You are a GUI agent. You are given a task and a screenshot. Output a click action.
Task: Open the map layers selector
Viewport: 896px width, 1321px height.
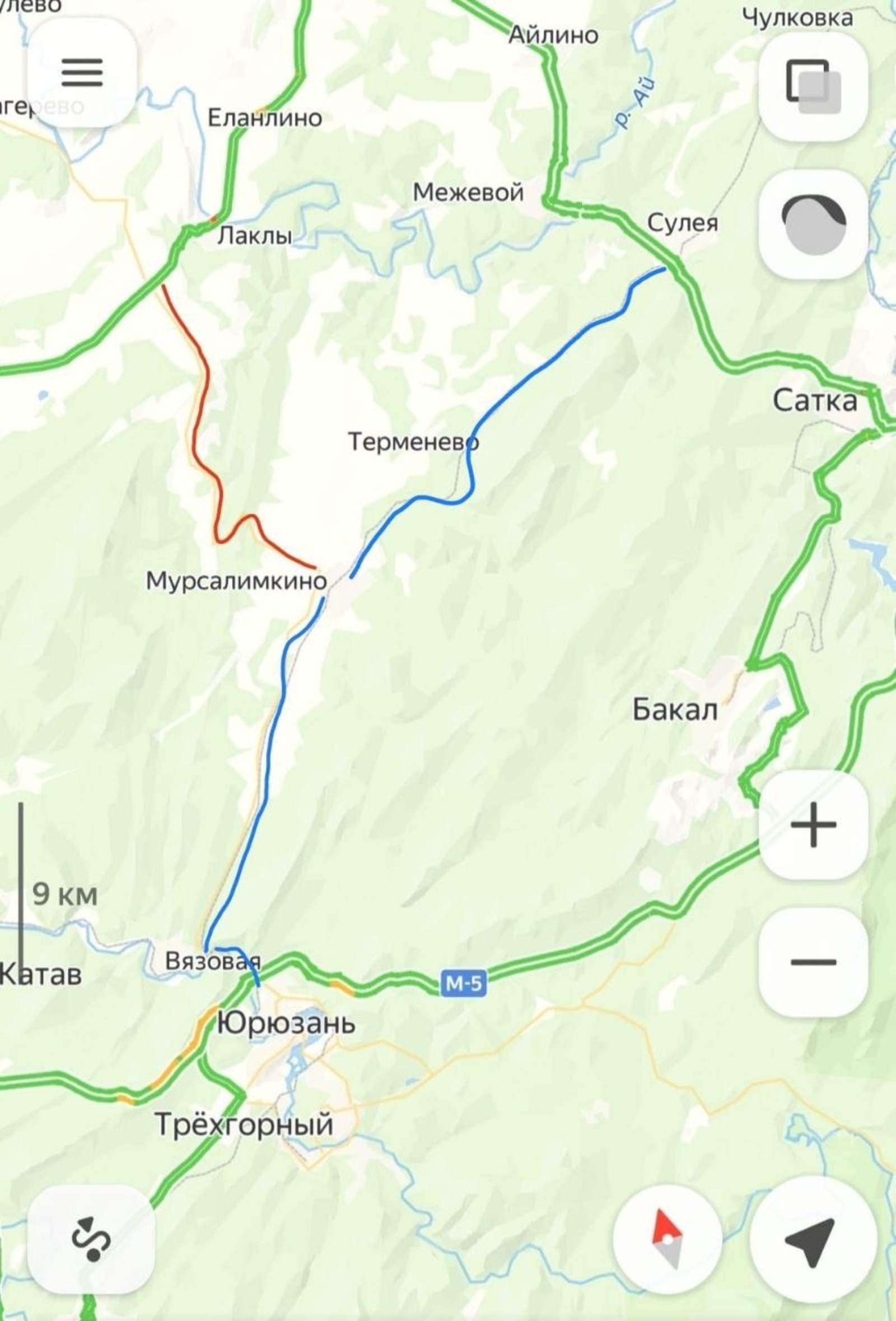pos(813,86)
